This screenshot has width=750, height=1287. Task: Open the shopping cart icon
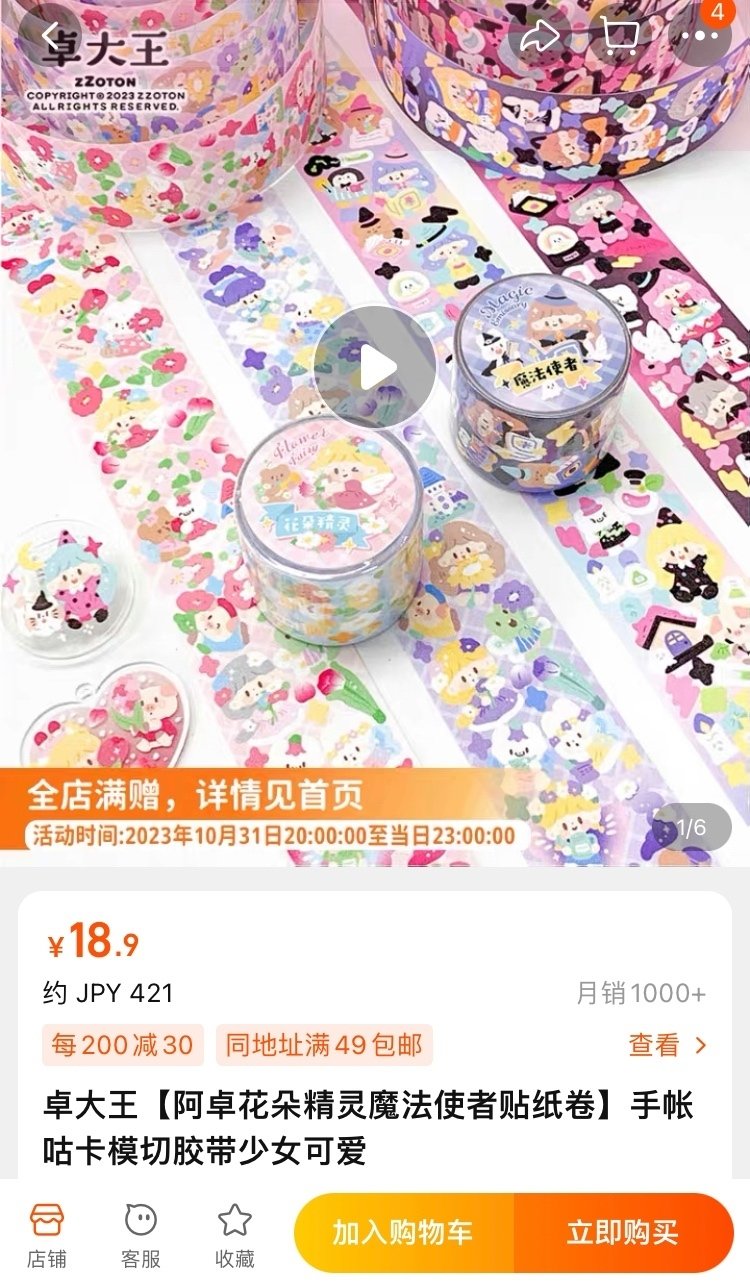pos(620,37)
